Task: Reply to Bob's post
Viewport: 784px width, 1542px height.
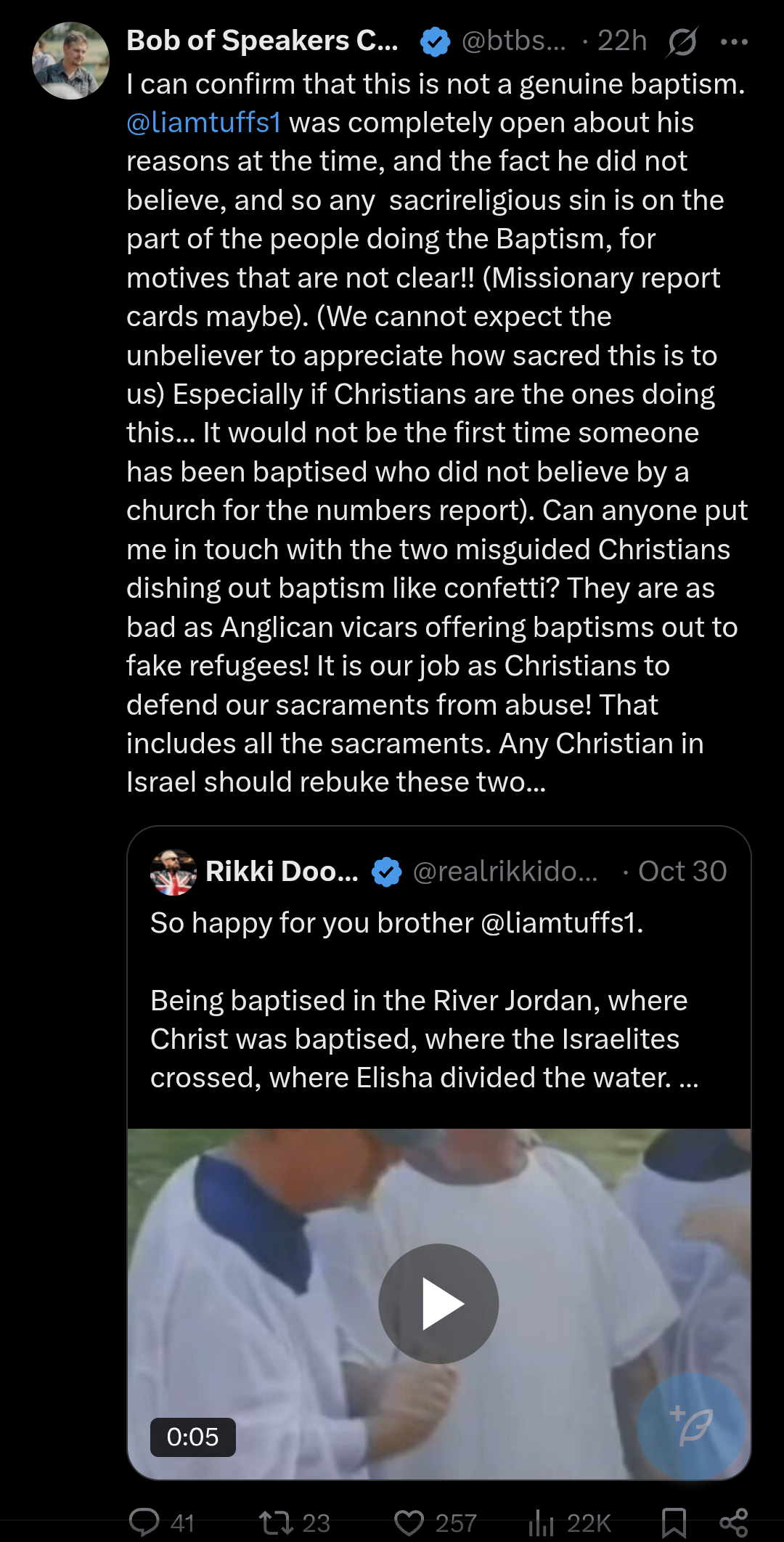Action: (144, 1522)
